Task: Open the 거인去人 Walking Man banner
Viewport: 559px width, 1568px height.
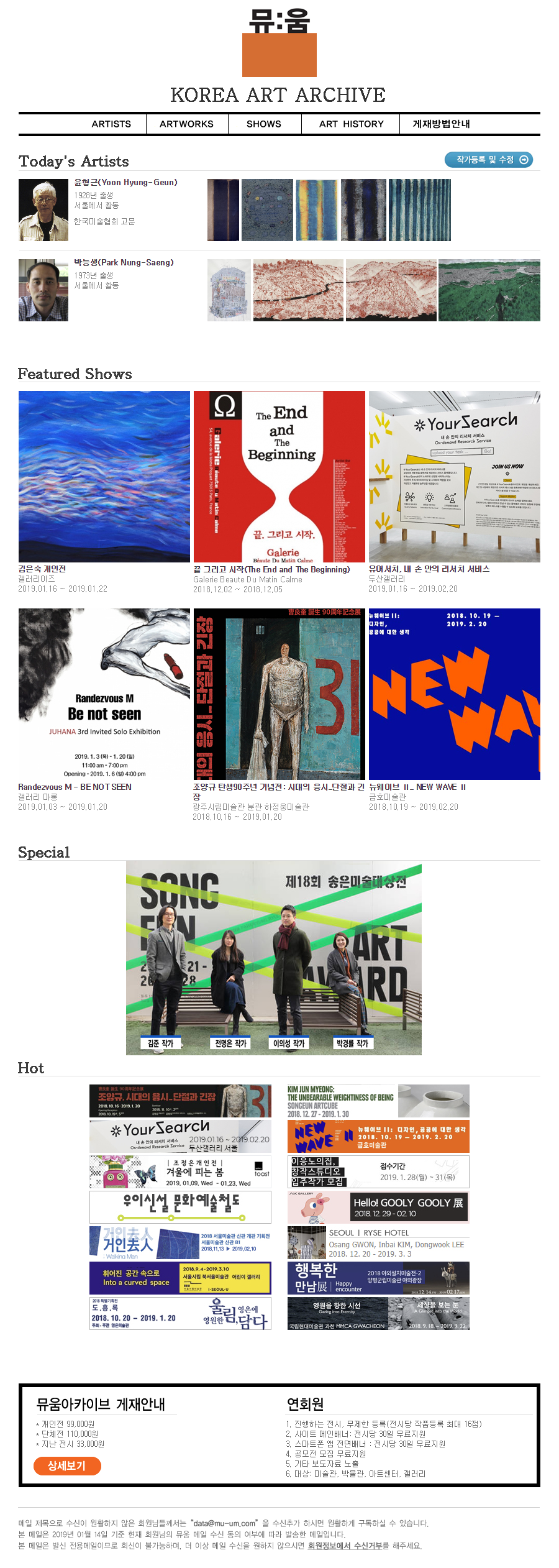Action: [180, 1242]
